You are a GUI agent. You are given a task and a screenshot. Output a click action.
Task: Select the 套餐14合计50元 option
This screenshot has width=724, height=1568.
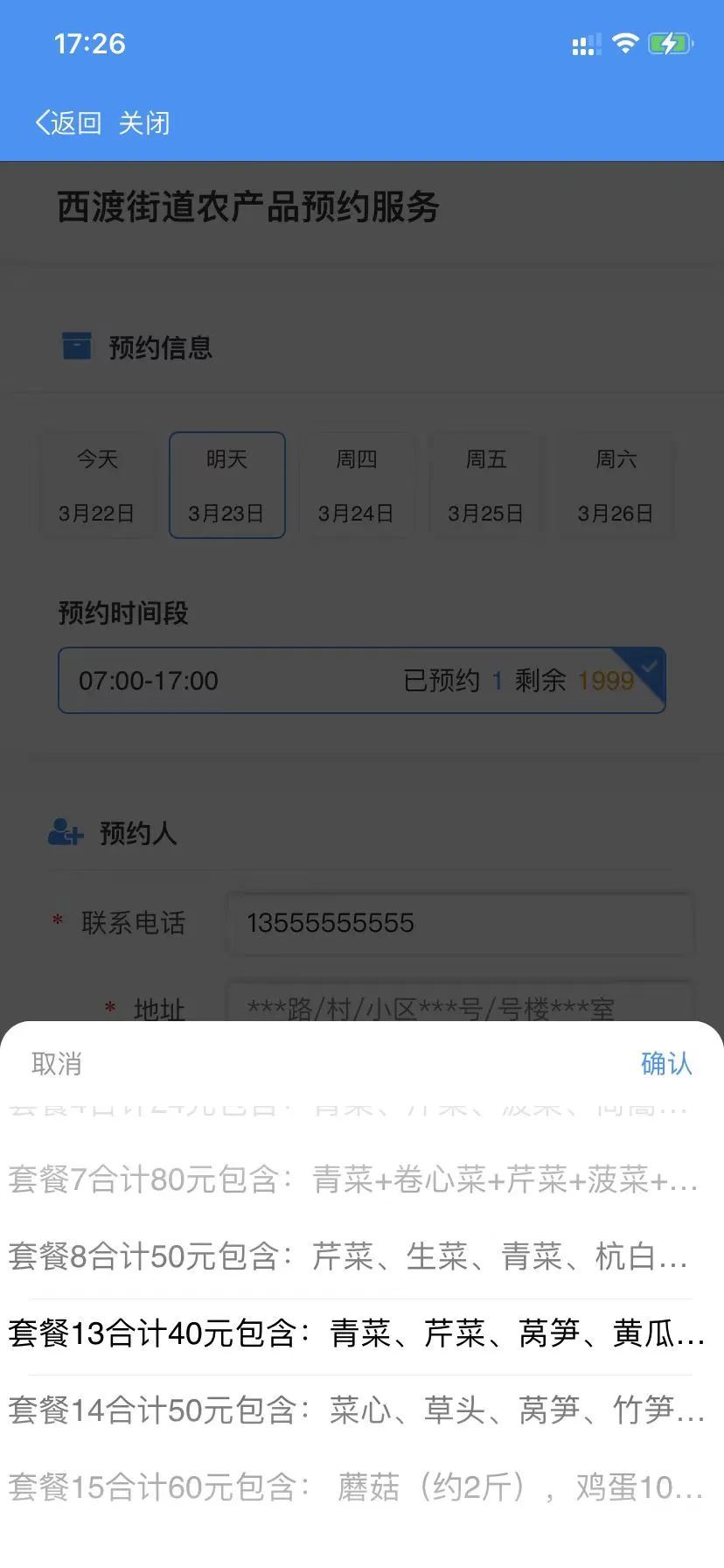tap(357, 1410)
